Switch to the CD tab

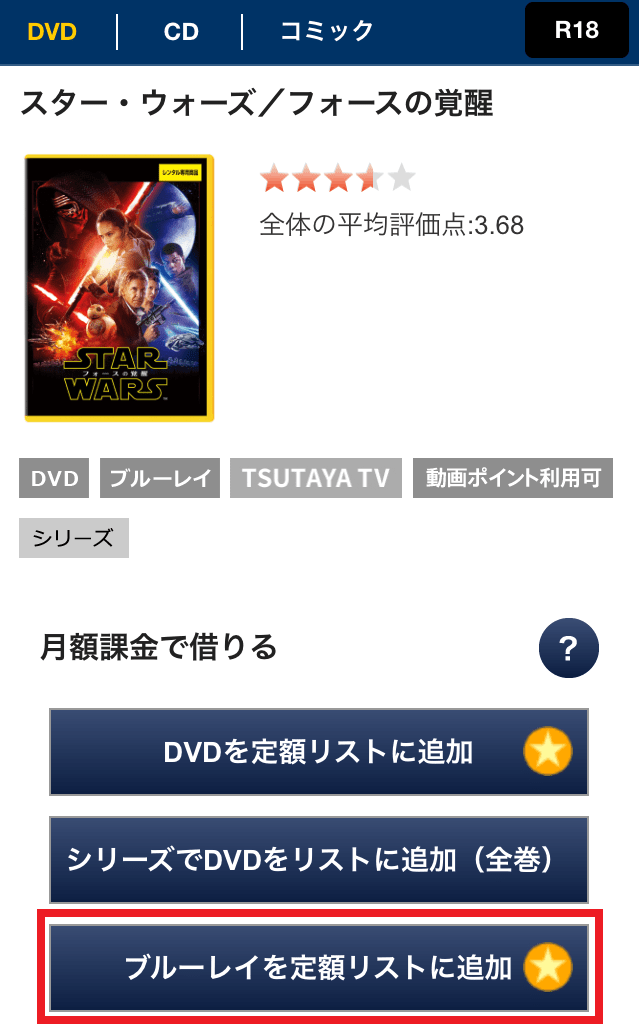[181, 31]
